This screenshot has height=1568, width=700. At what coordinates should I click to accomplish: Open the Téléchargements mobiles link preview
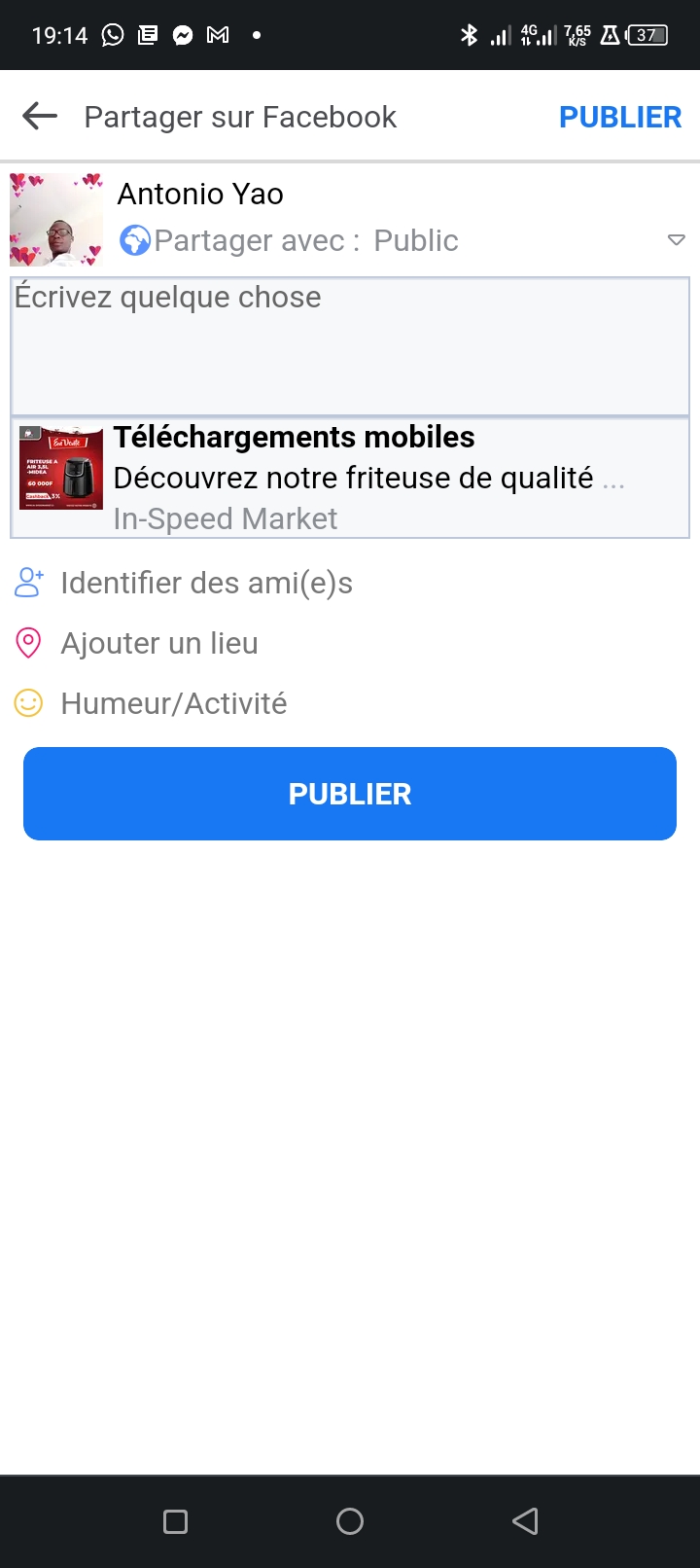350,478
